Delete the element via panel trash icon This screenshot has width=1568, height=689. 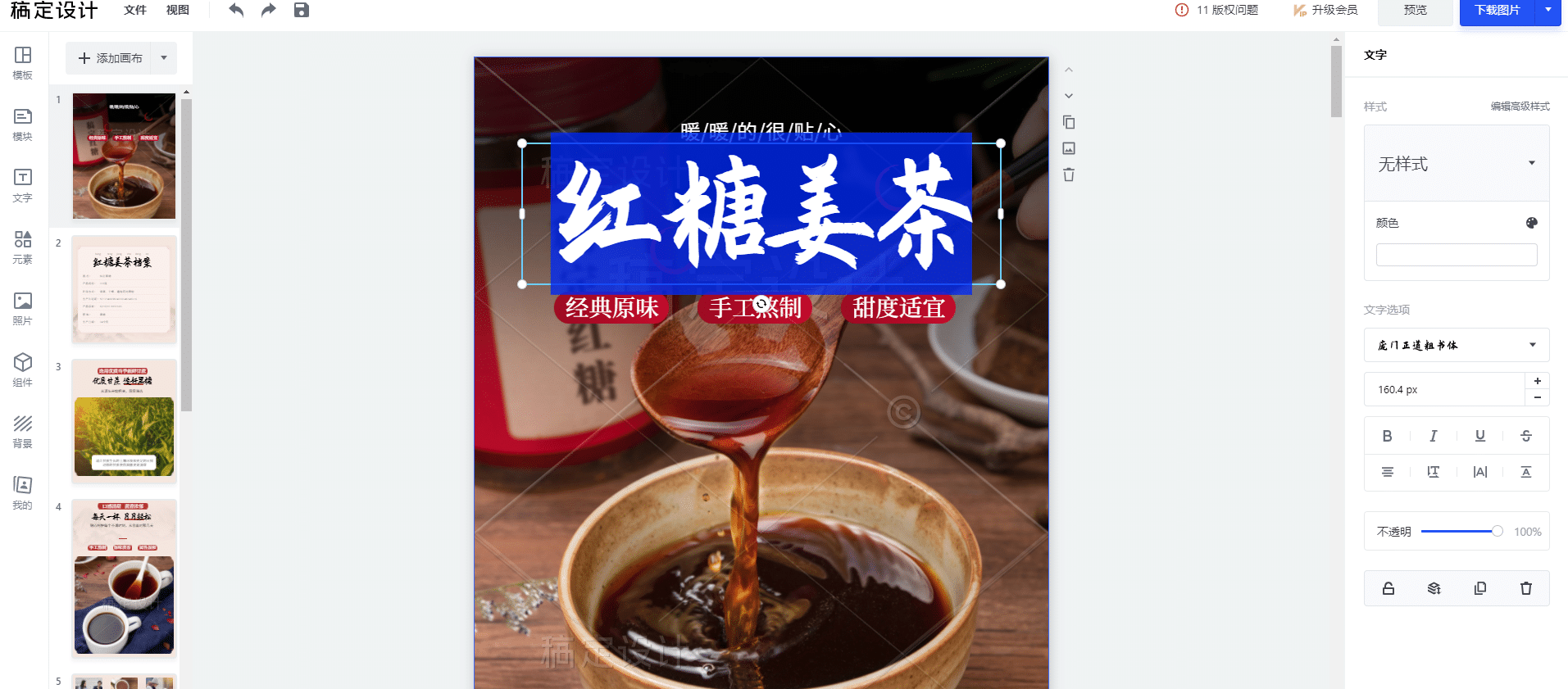[1525, 588]
